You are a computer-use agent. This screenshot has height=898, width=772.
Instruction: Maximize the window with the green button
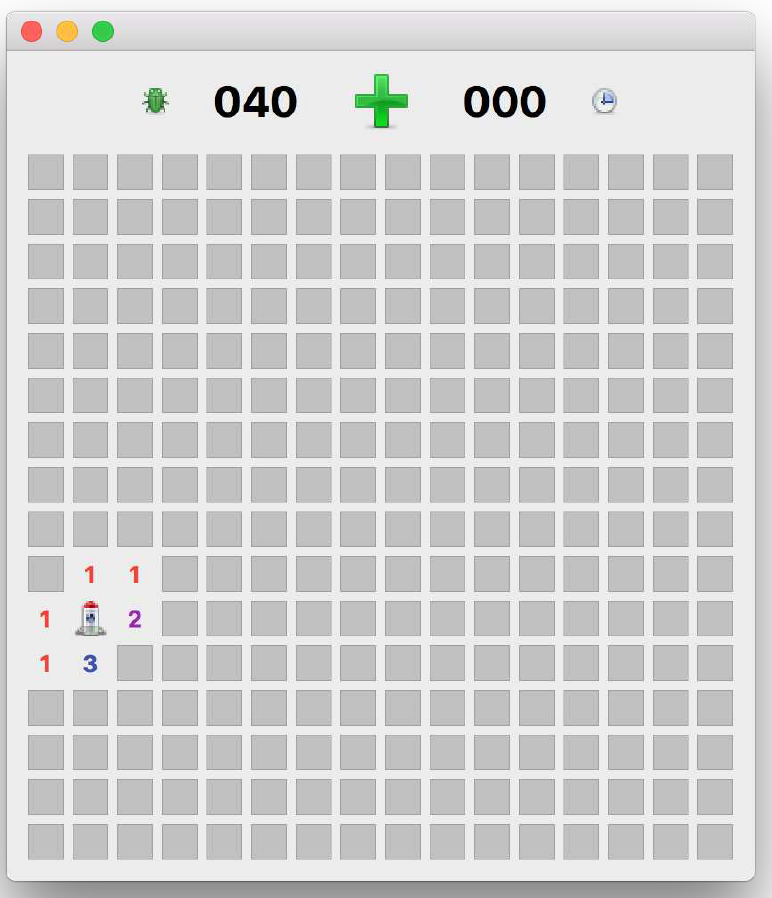pos(103,31)
